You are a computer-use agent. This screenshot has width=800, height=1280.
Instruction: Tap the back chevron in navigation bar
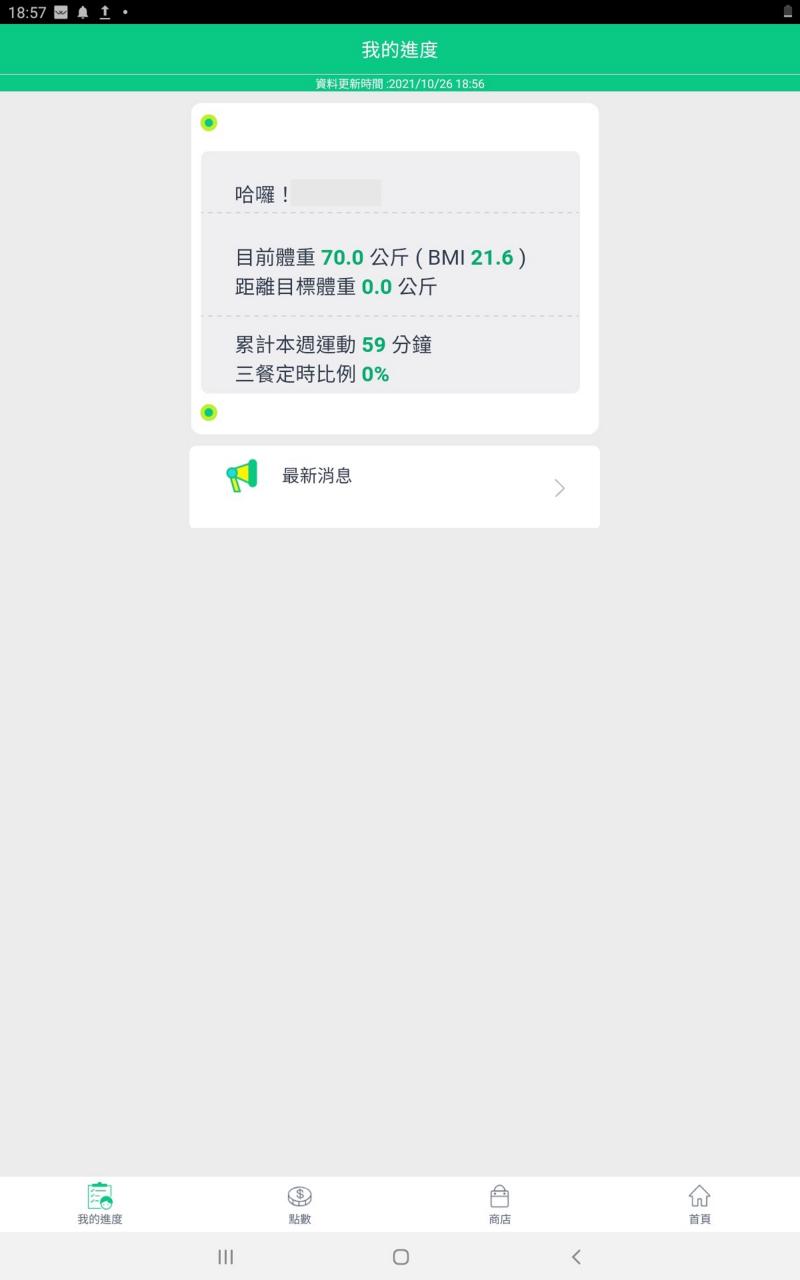point(576,1257)
